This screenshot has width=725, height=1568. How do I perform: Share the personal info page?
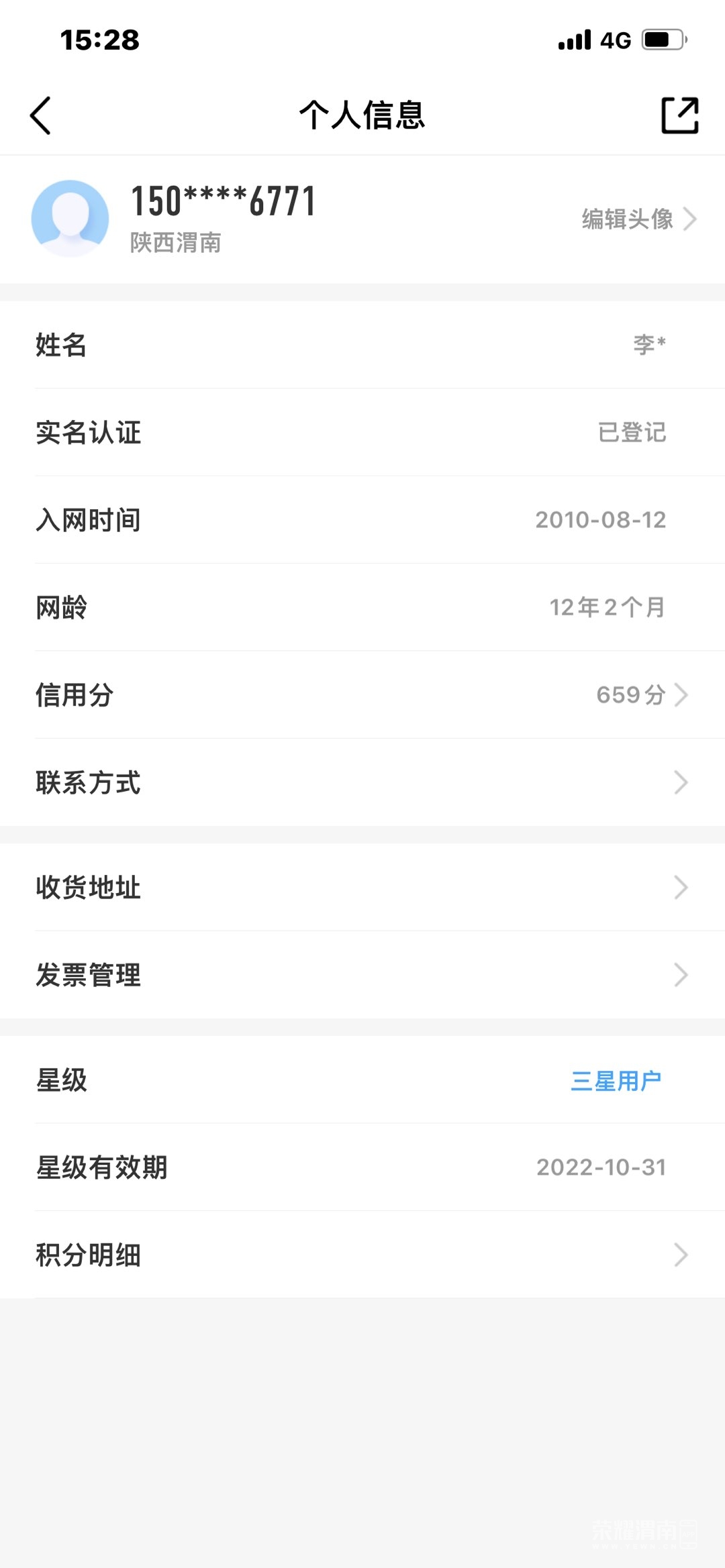(679, 115)
